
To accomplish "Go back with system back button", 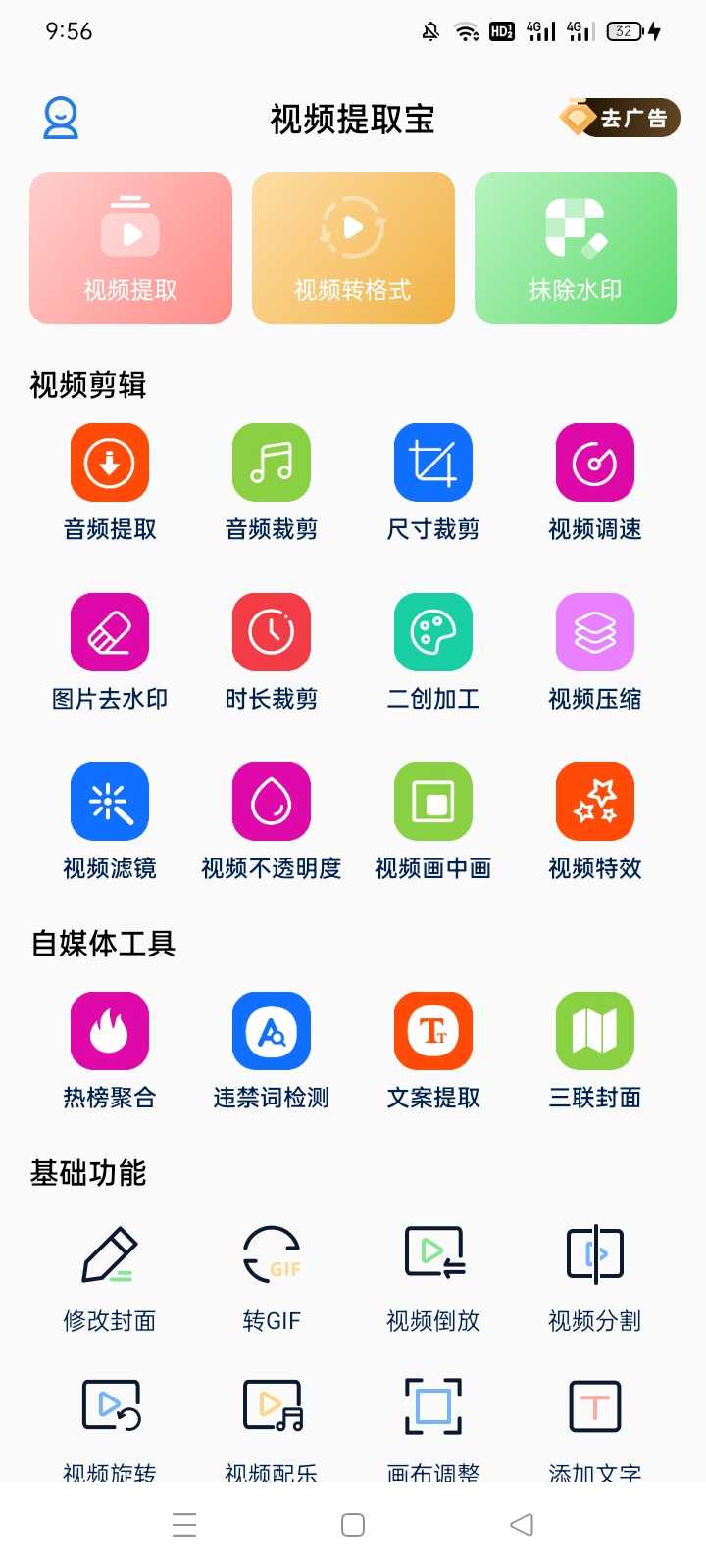I will (x=522, y=1525).
